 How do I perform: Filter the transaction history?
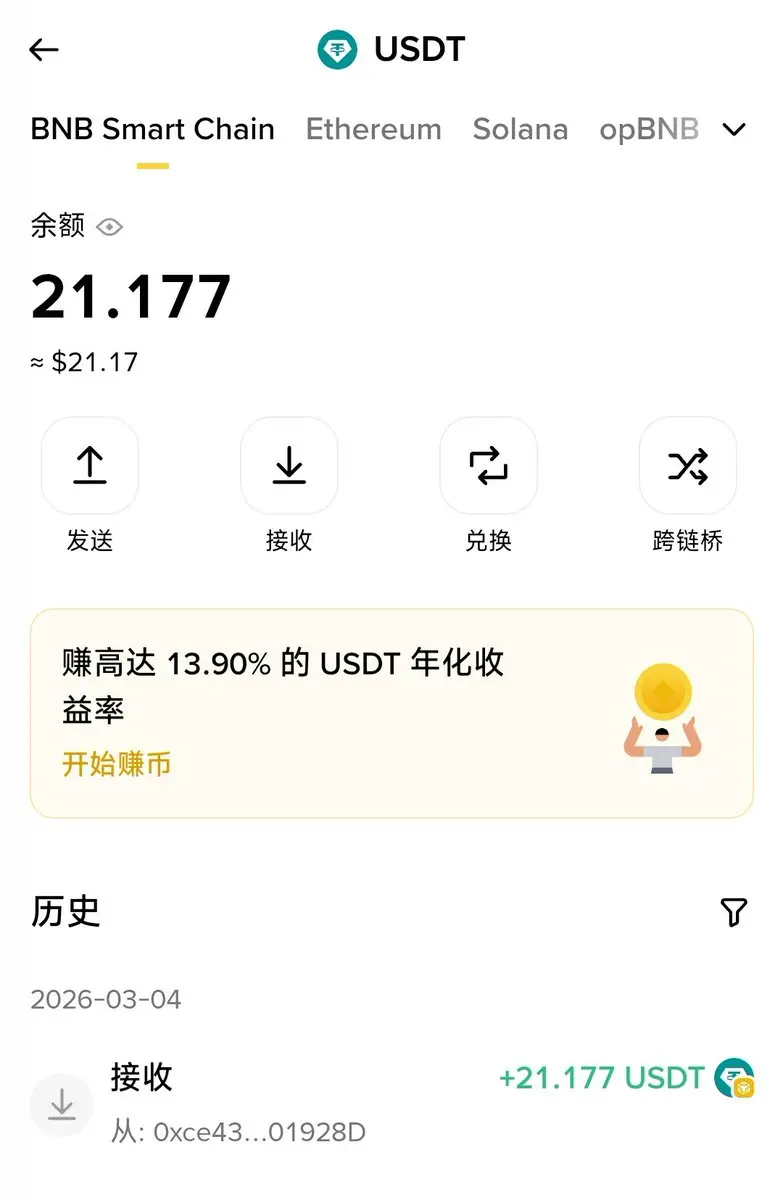[733, 912]
